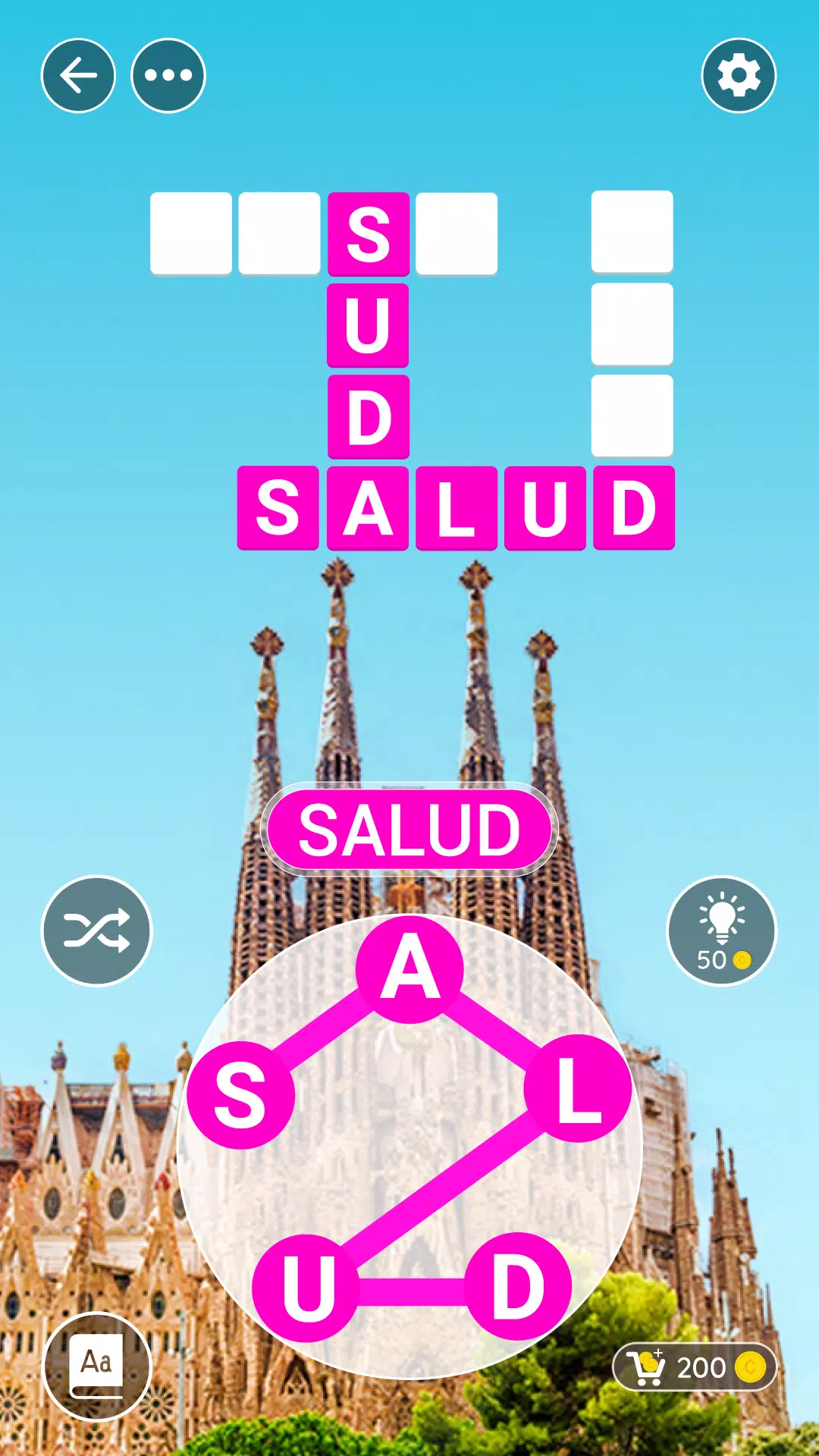Shuffle the letters in the wheel

96,930
